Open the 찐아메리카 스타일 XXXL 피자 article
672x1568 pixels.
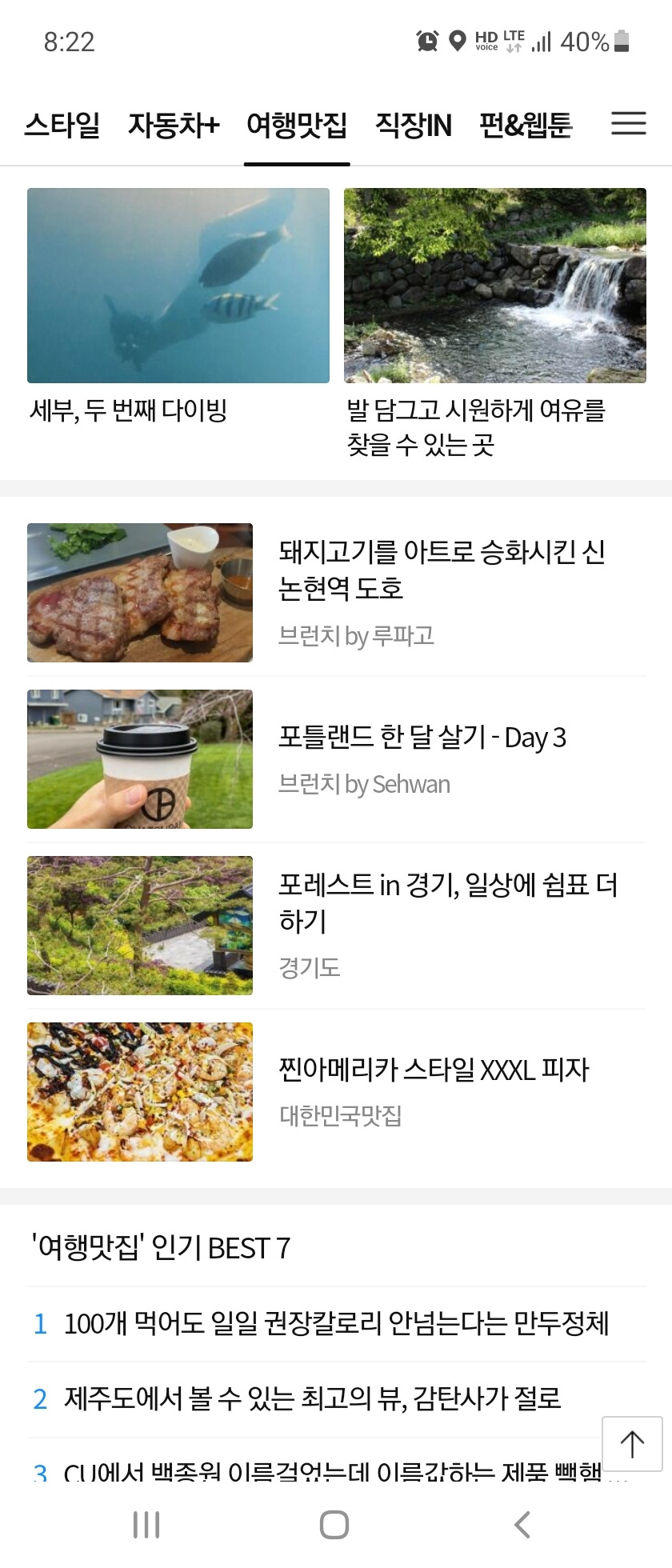pos(433,1069)
